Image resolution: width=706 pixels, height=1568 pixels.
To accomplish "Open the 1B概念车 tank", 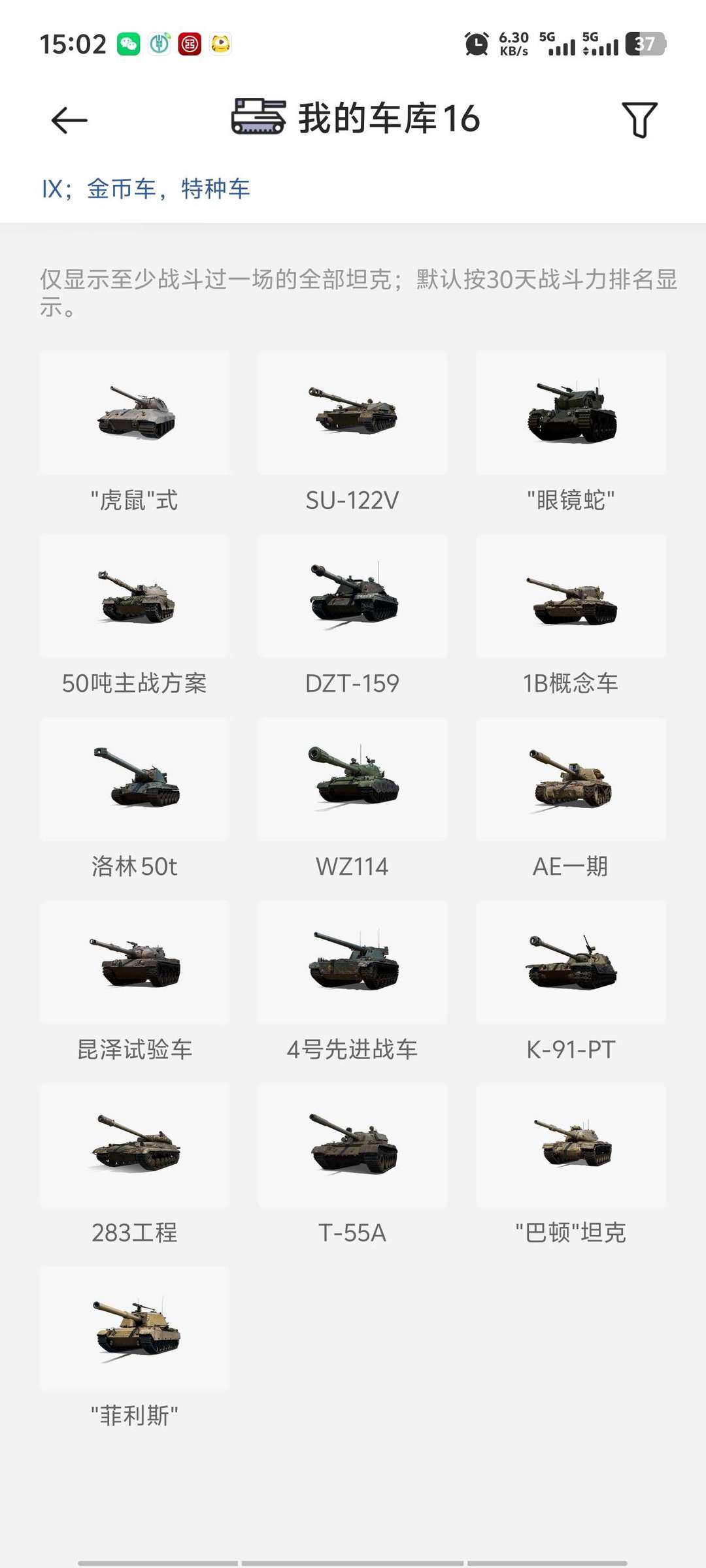I will (571, 596).
